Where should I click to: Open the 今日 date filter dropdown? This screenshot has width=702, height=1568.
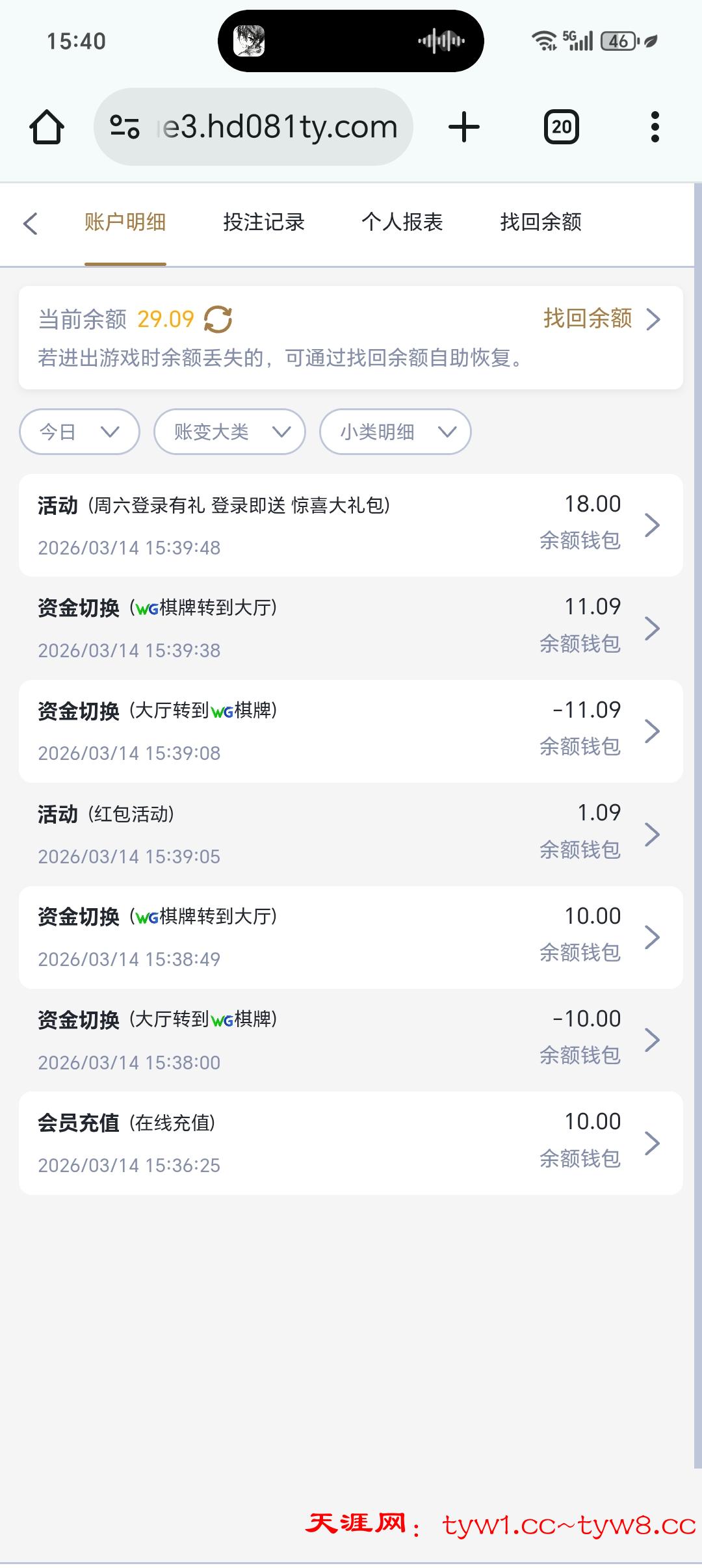[x=78, y=431]
